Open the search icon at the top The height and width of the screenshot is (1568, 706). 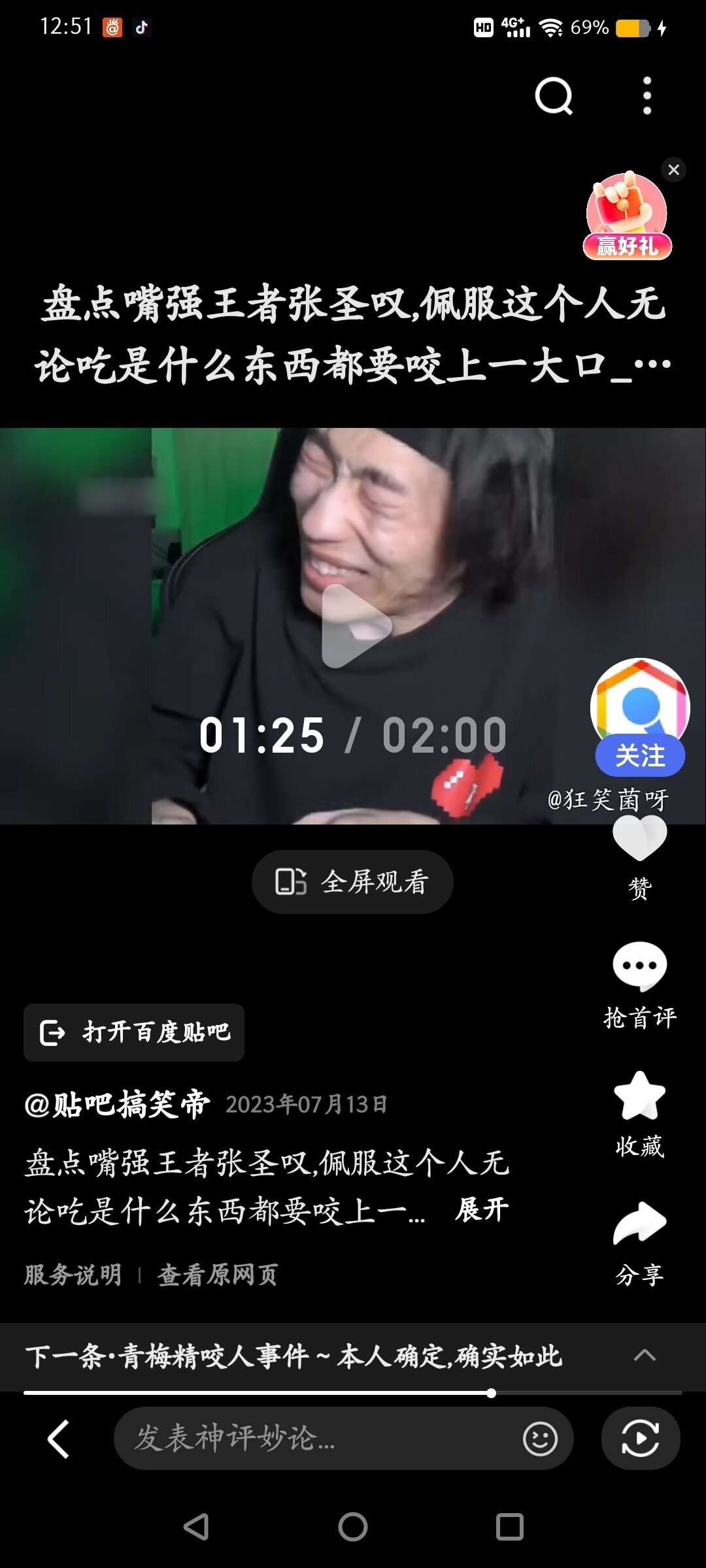click(554, 96)
